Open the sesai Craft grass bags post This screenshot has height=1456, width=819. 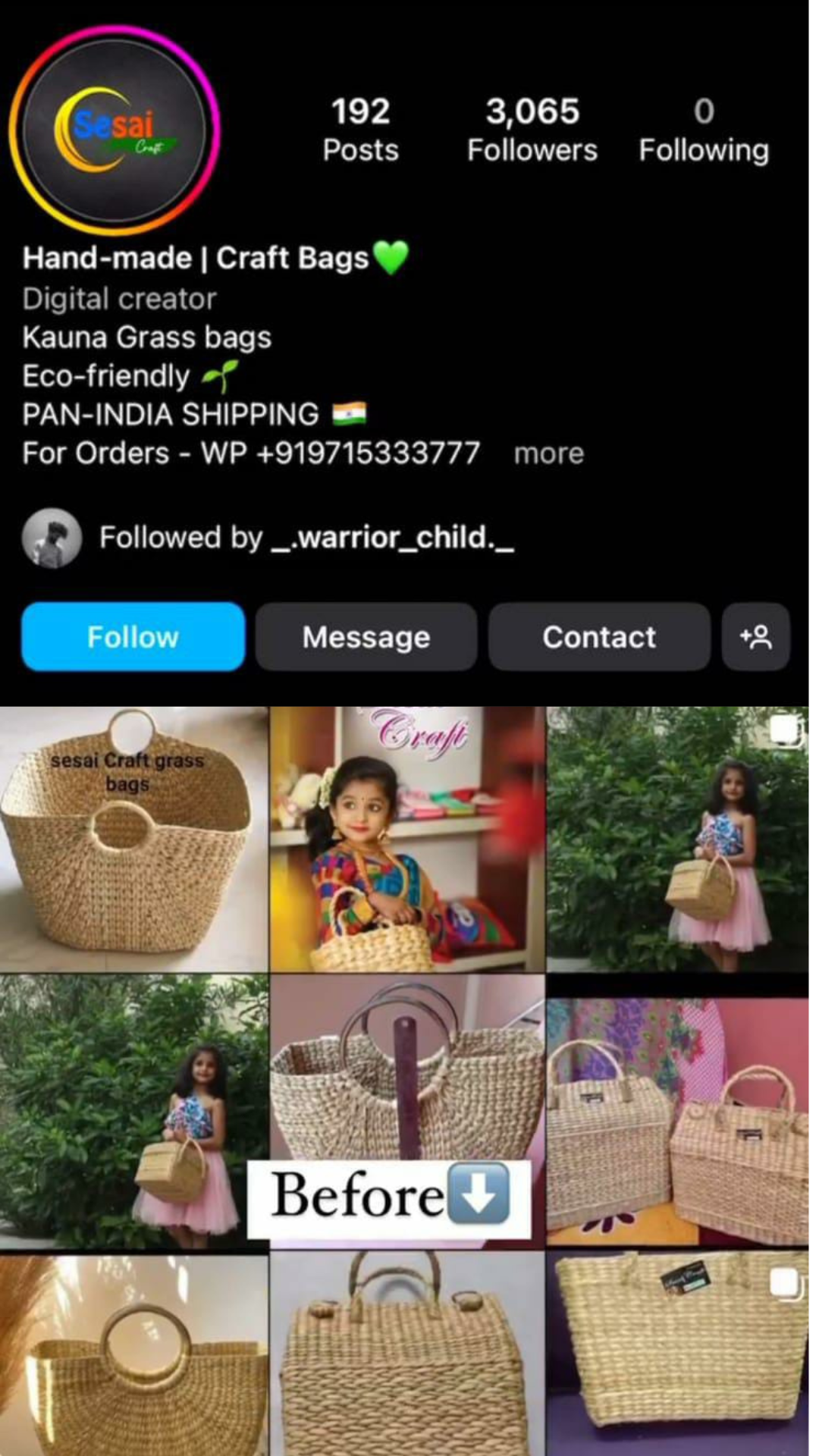pyautogui.click(x=133, y=839)
